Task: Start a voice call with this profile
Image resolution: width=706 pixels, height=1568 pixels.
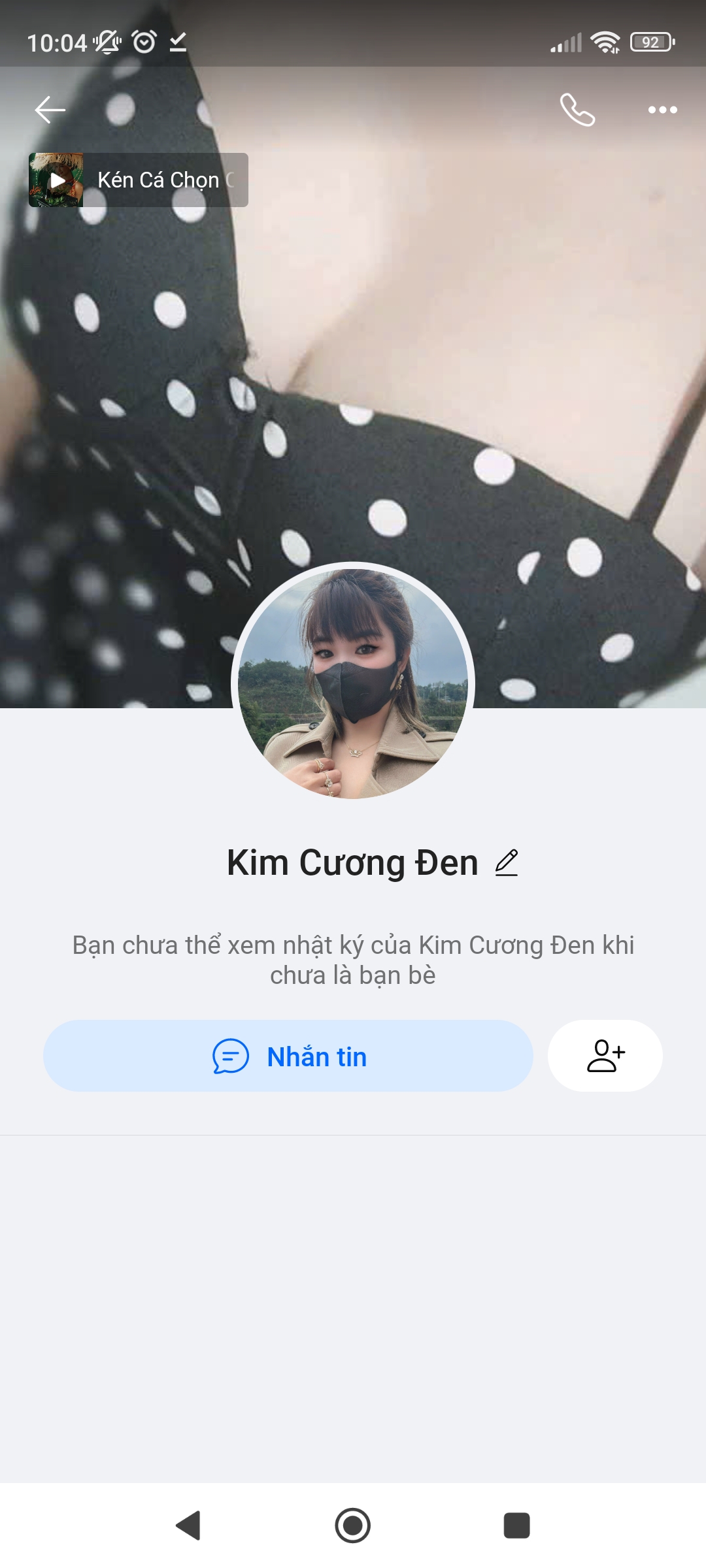Action: click(577, 110)
